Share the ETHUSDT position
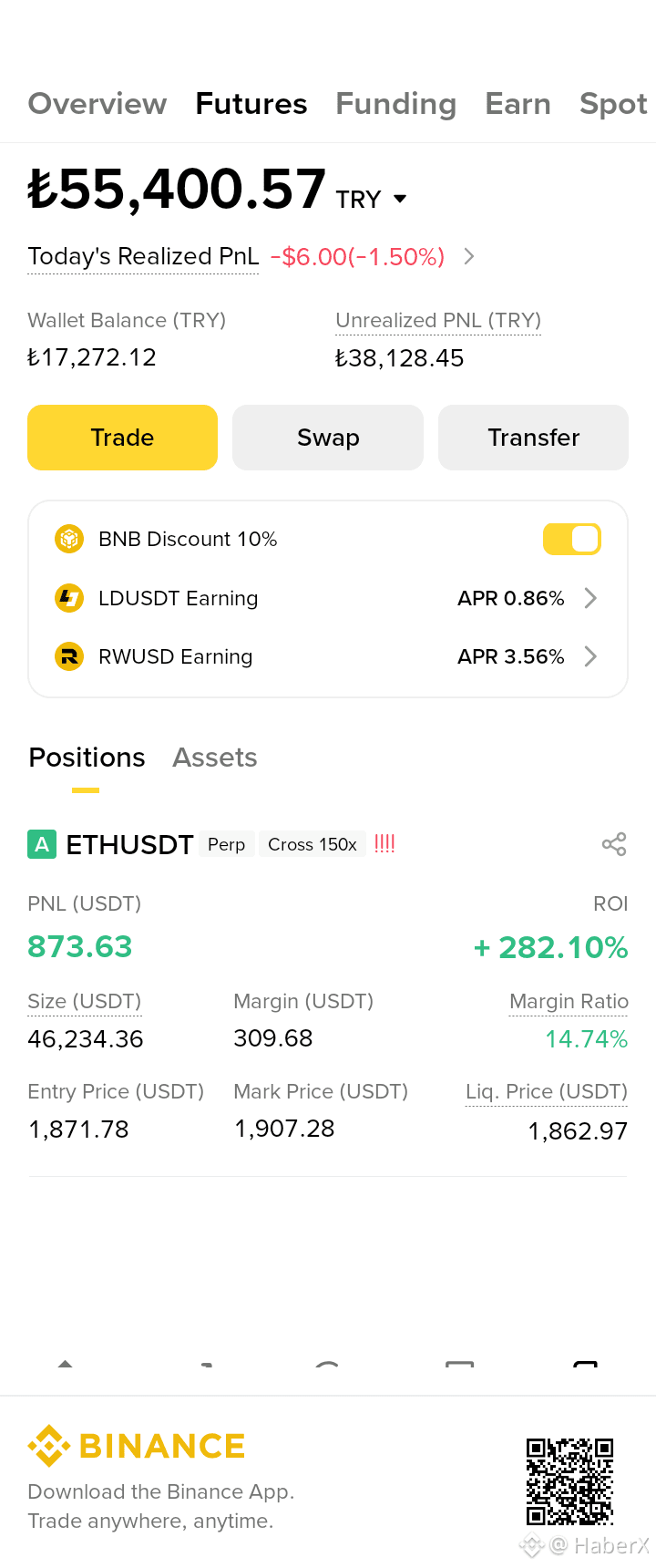The height and width of the screenshot is (1568, 656). 614,844
